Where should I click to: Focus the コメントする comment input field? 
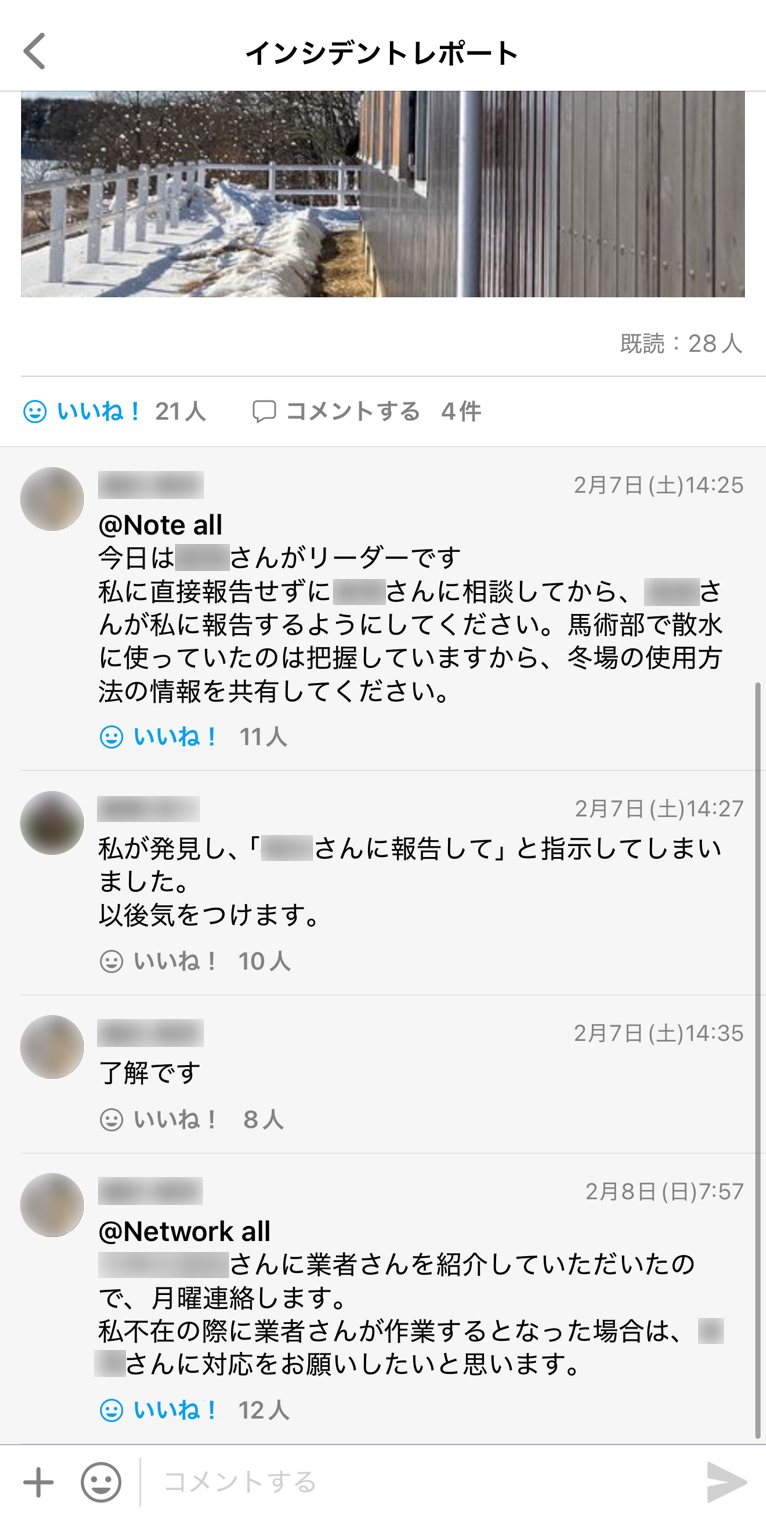(300, 1484)
